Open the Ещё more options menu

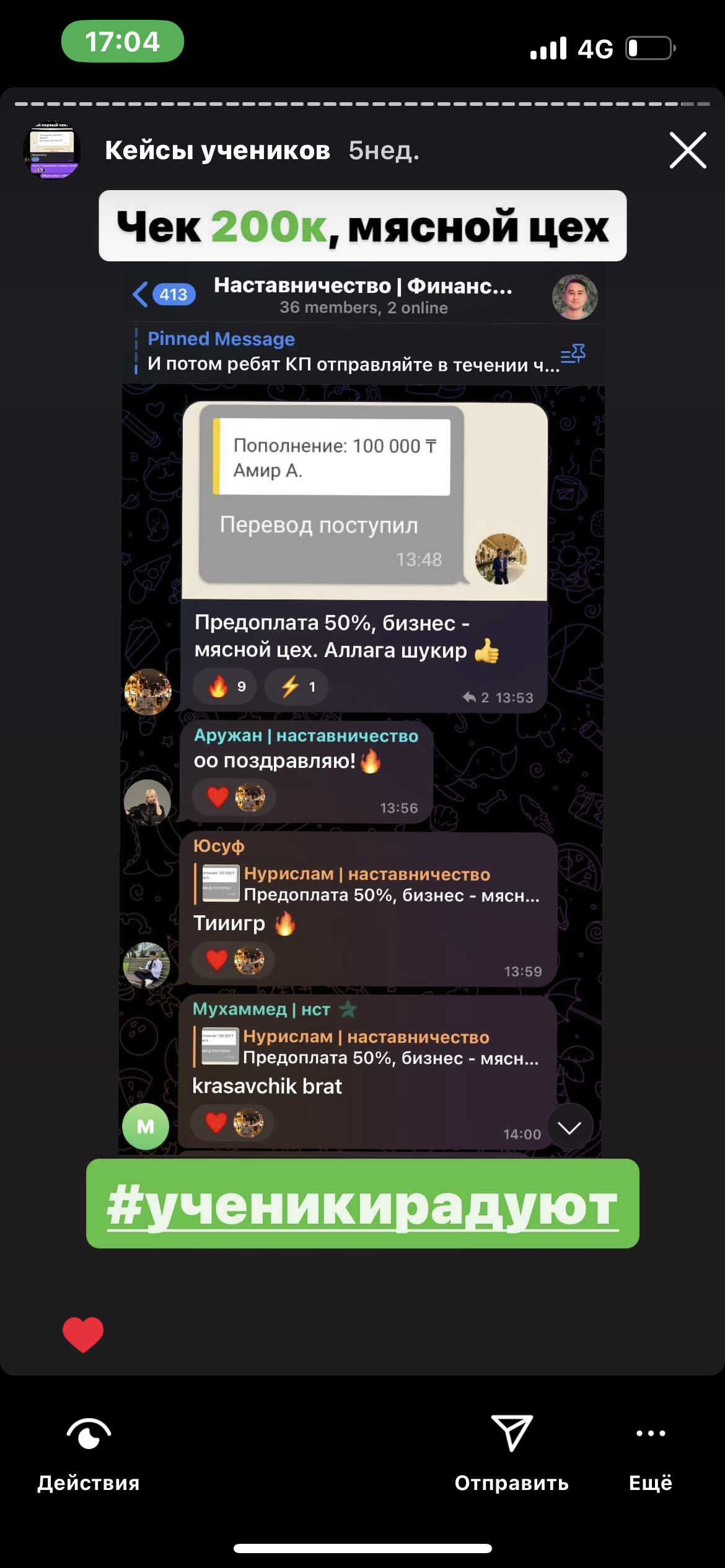[x=650, y=1453]
